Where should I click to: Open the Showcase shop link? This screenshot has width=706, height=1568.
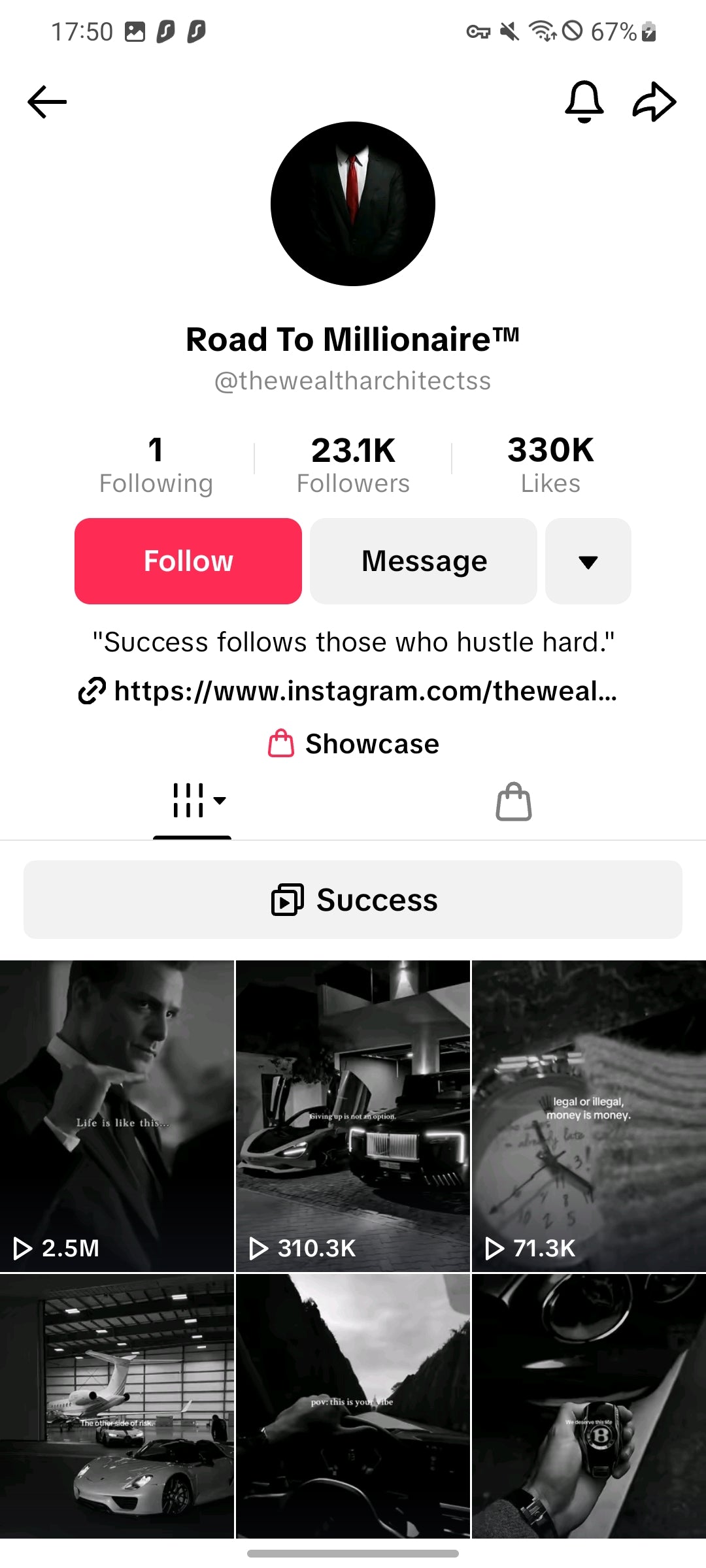[353, 743]
